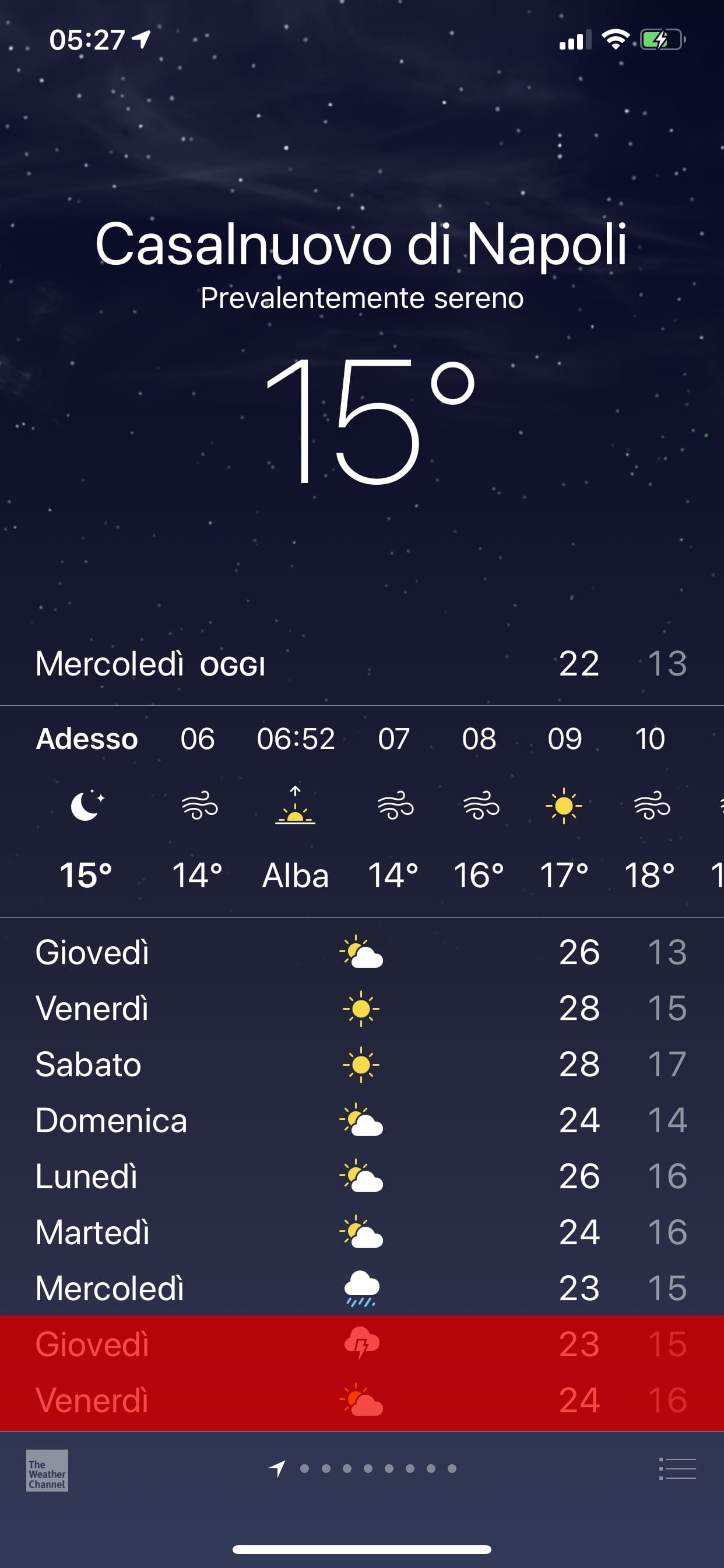Open The Weather Channel link
The image size is (724, 1568).
(47, 1470)
